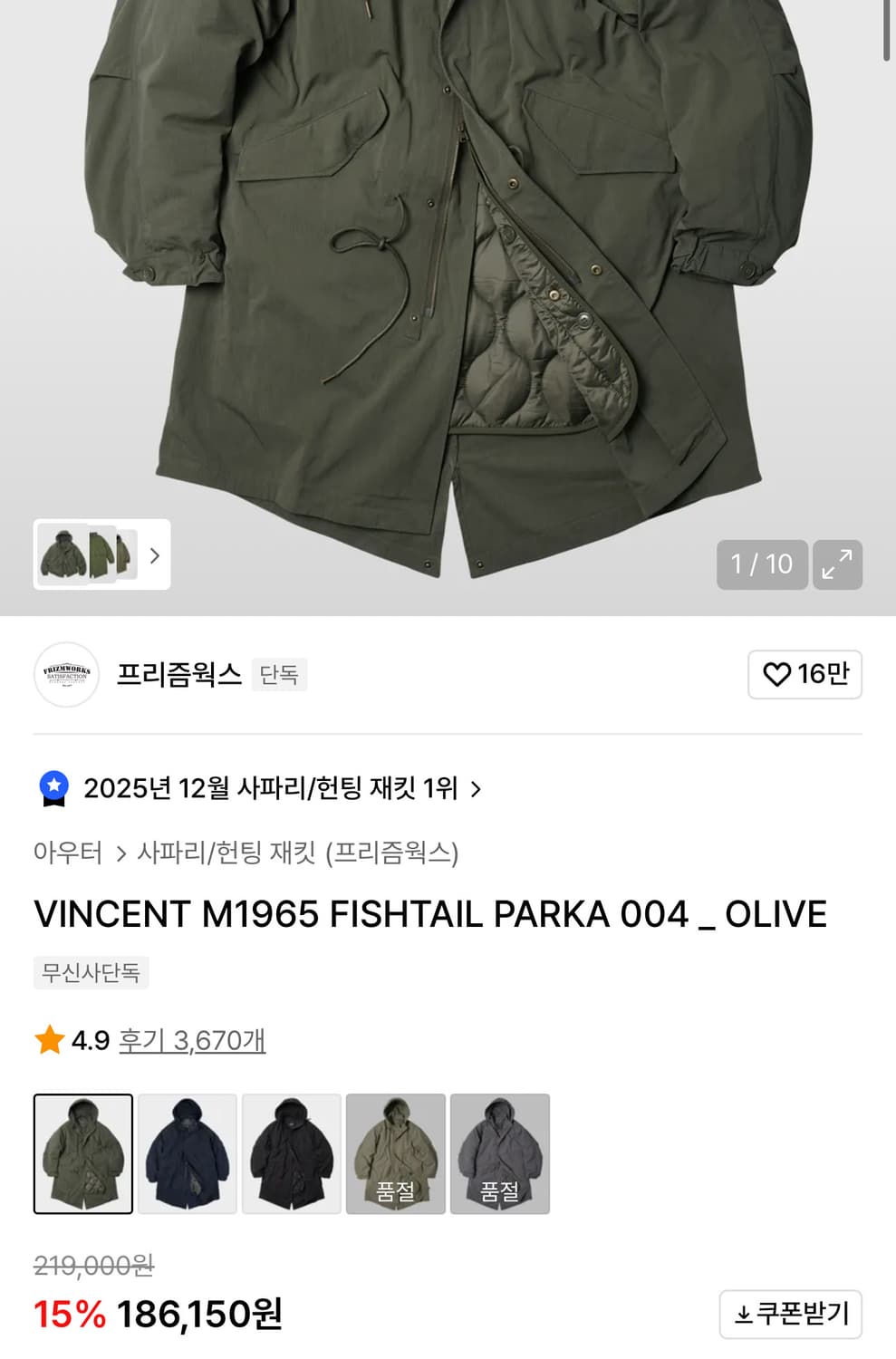This screenshot has width=896, height=1359.
Task: Click the 쿠폰받기 coupon button
Action: click(790, 1315)
